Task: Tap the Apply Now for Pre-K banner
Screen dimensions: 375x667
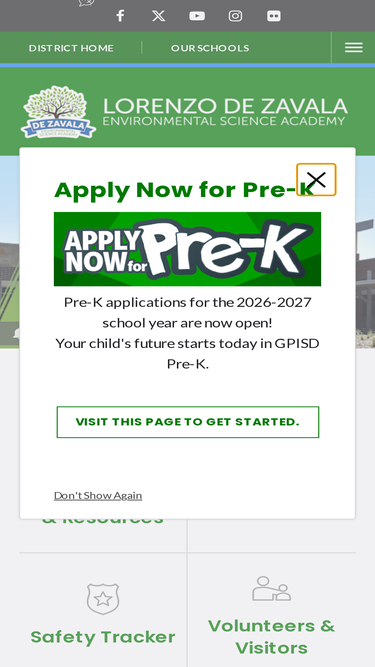Action: (x=188, y=249)
